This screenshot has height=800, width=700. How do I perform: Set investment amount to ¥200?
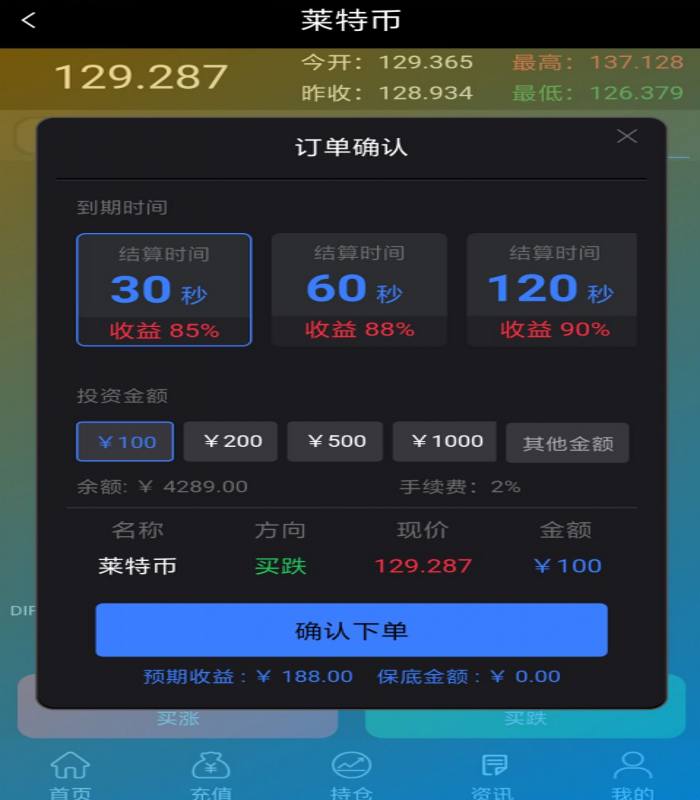(x=232, y=441)
